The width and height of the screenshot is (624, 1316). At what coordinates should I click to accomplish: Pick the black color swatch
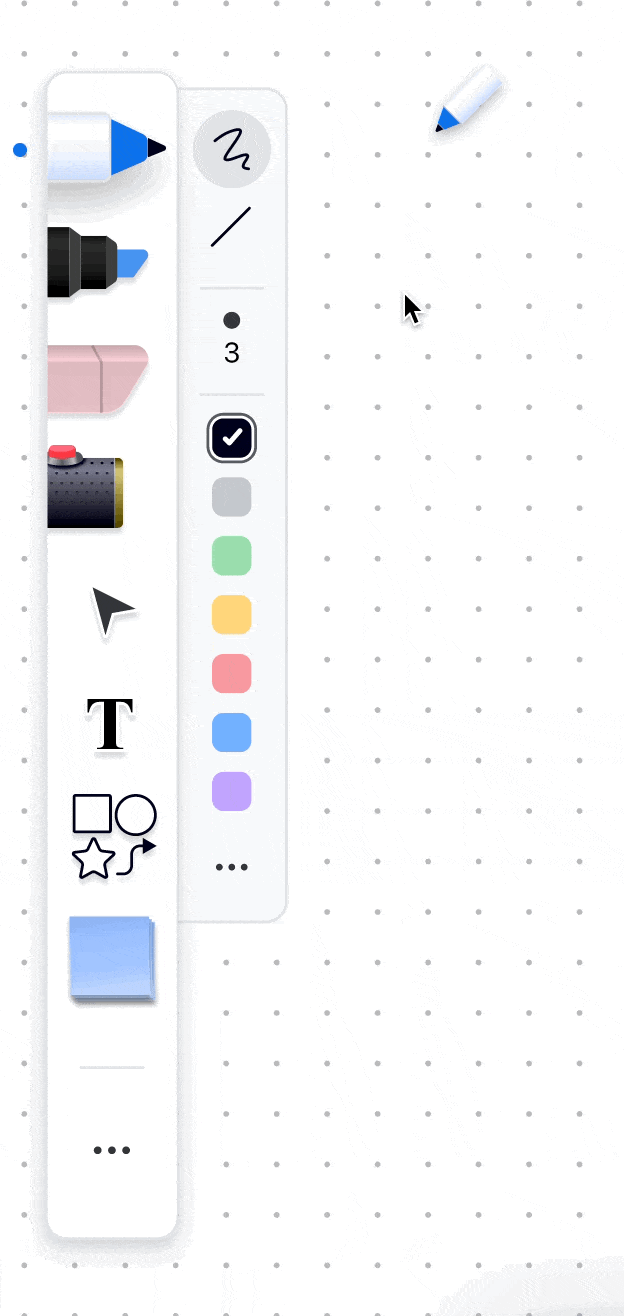[x=232, y=438]
